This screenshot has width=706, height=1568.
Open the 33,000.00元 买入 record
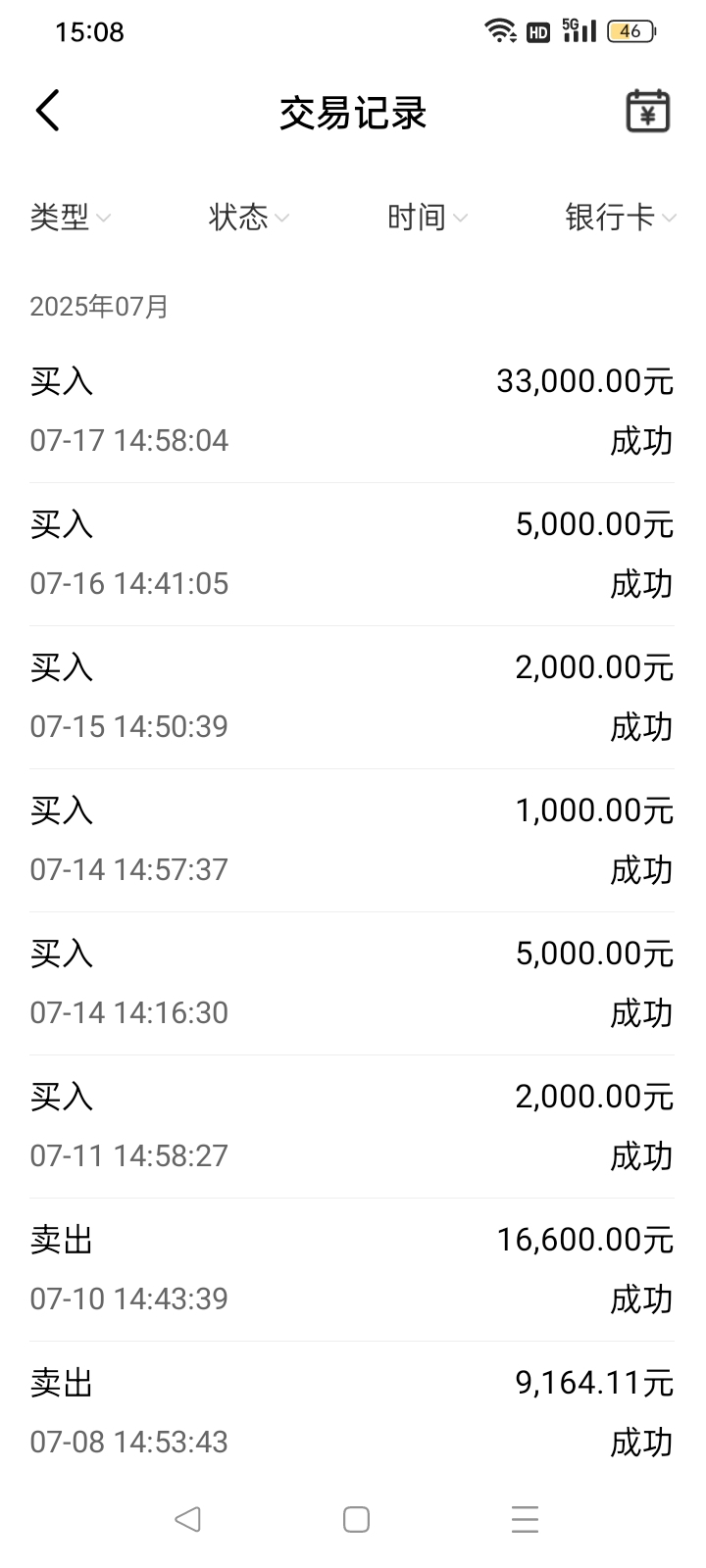point(352,411)
